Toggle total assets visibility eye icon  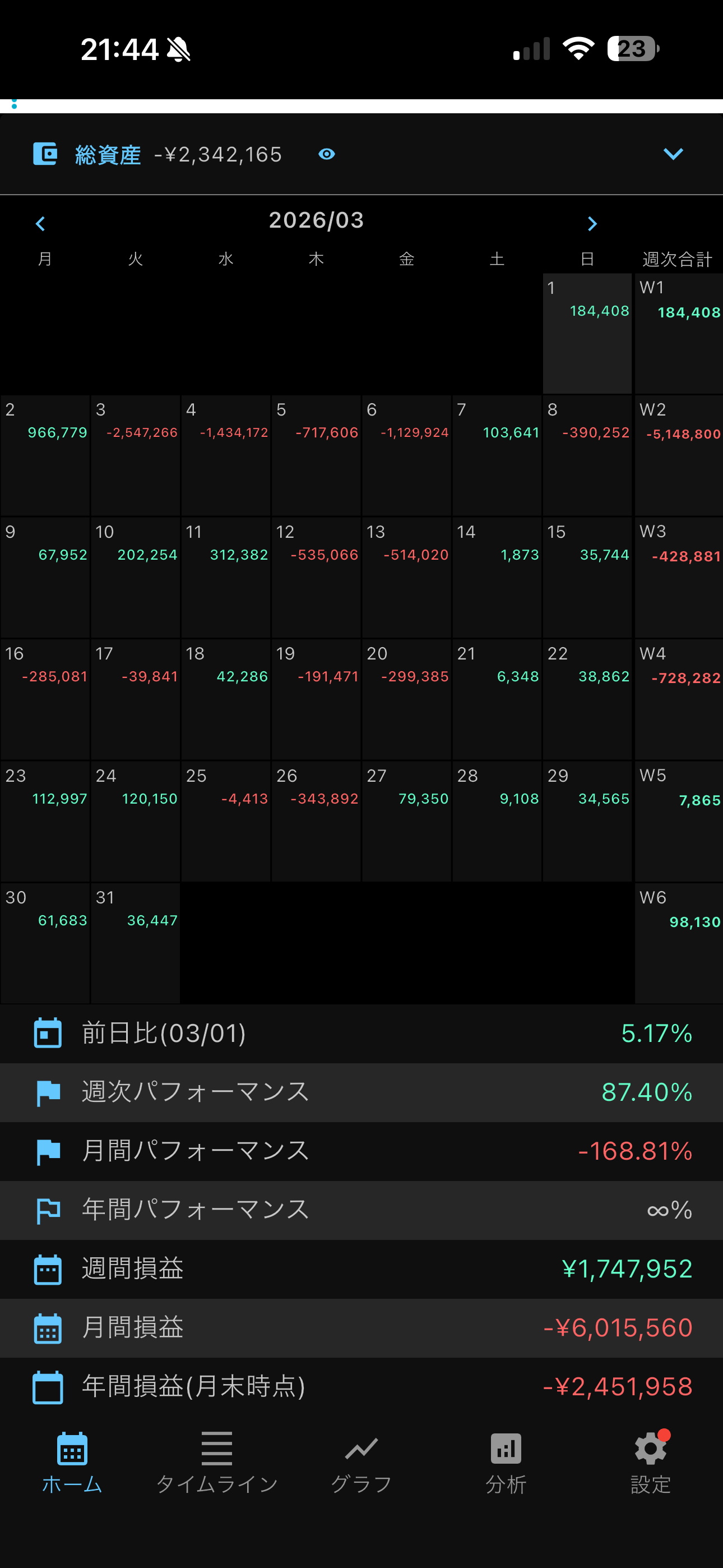click(x=327, y=155)
